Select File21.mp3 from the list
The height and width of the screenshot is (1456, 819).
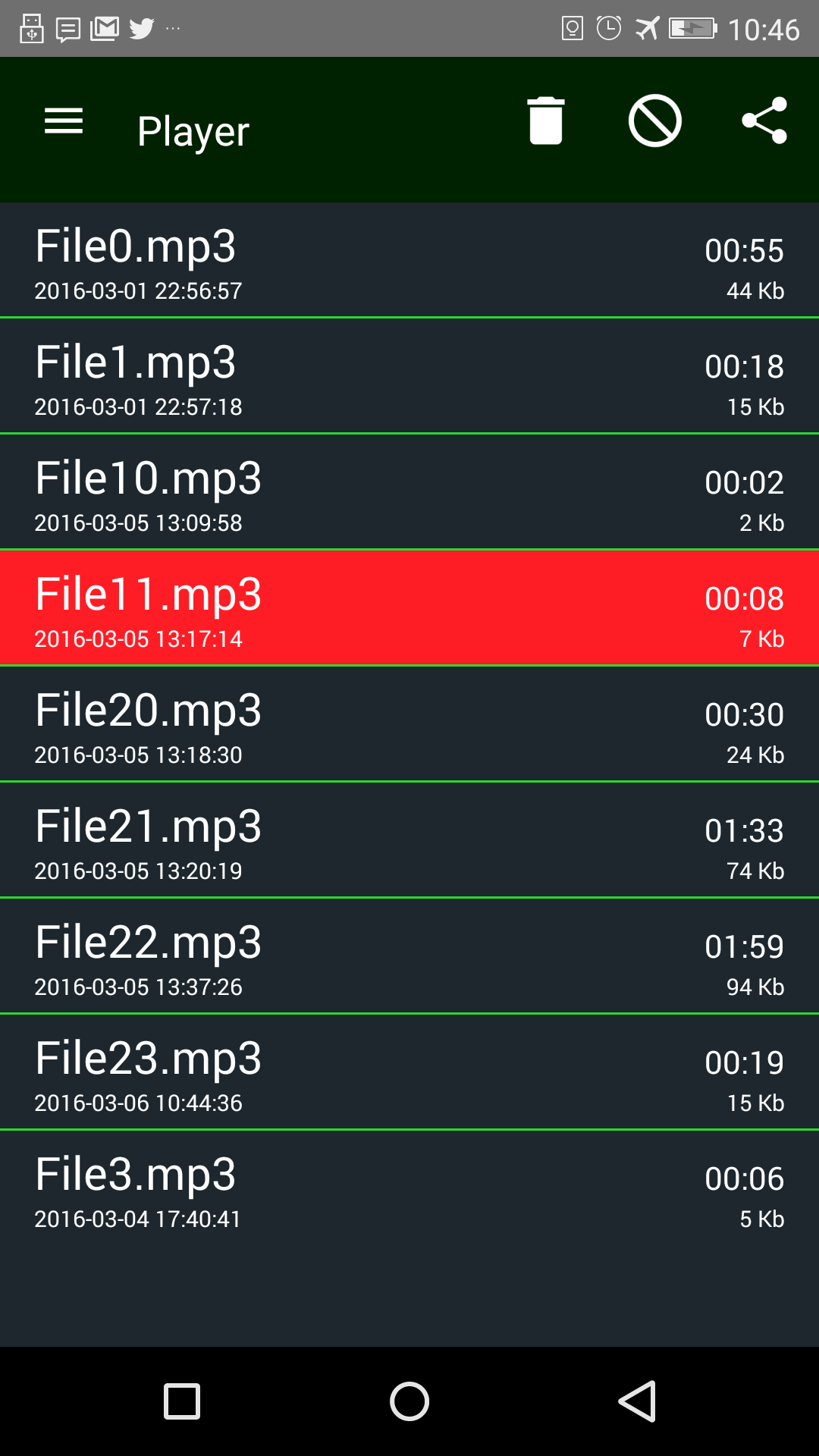click(x=409, y=840)
